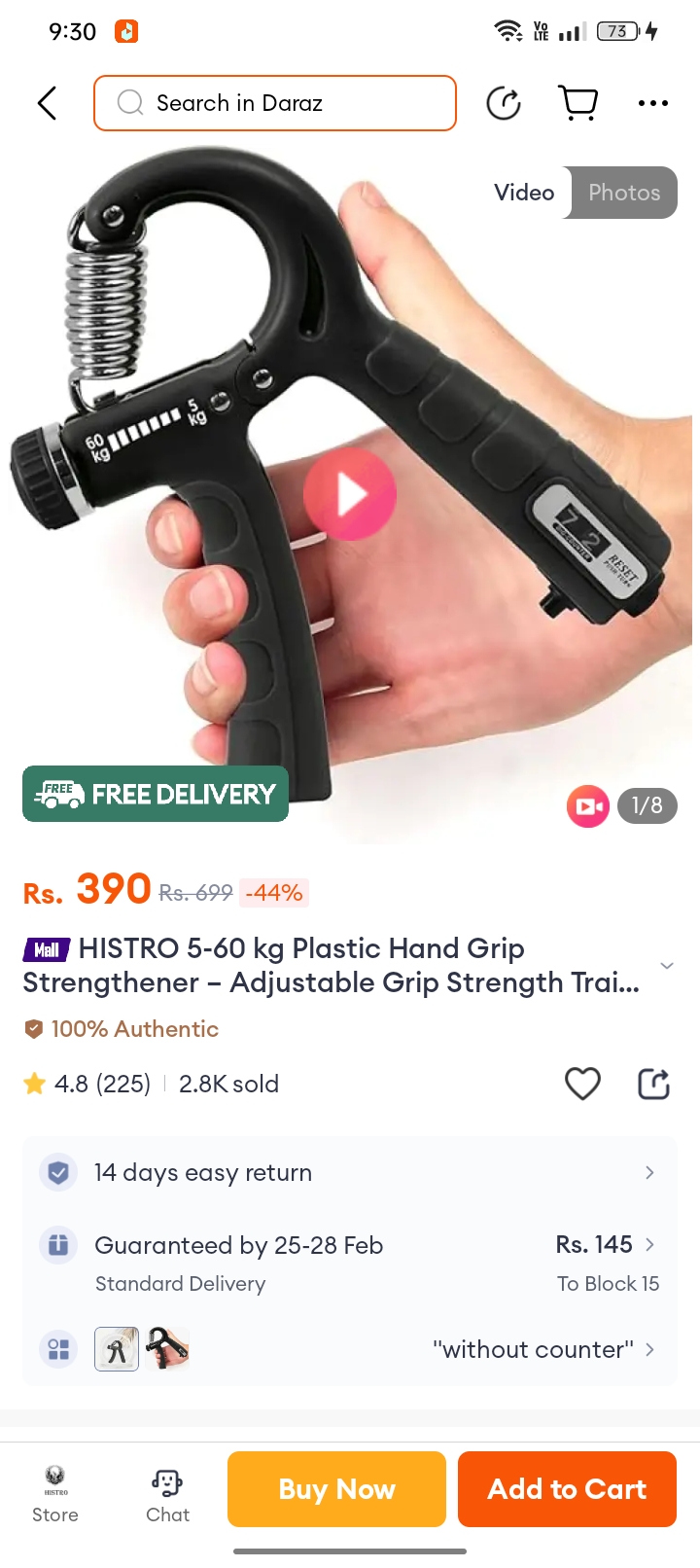Play the product video
Image resolution: width=700 pixels, height=1568 pixels.
[350, 494]
